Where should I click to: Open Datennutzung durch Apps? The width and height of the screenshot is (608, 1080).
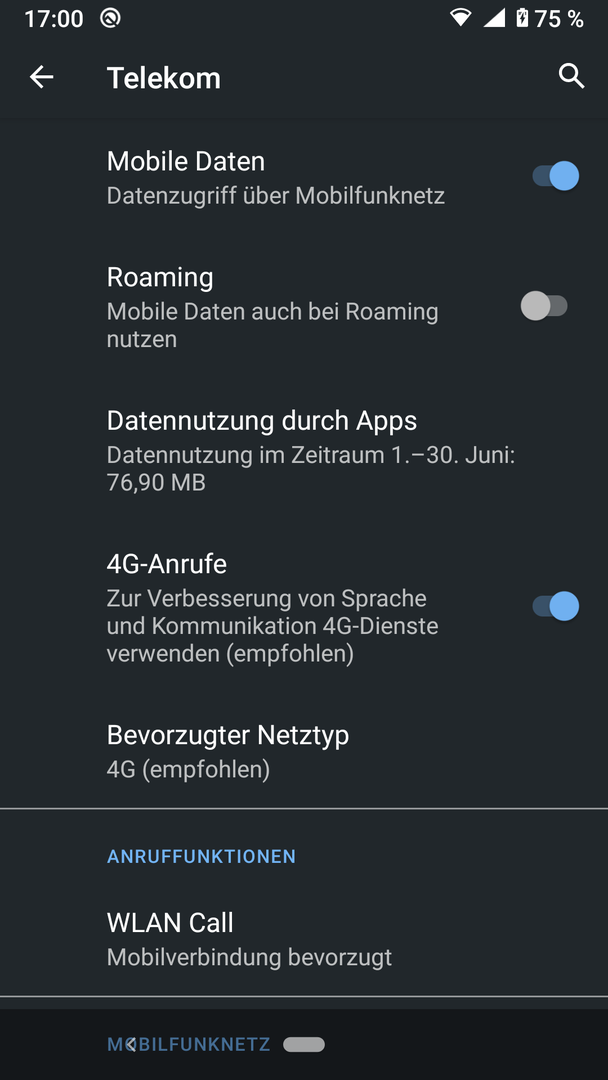pos(304,451)
